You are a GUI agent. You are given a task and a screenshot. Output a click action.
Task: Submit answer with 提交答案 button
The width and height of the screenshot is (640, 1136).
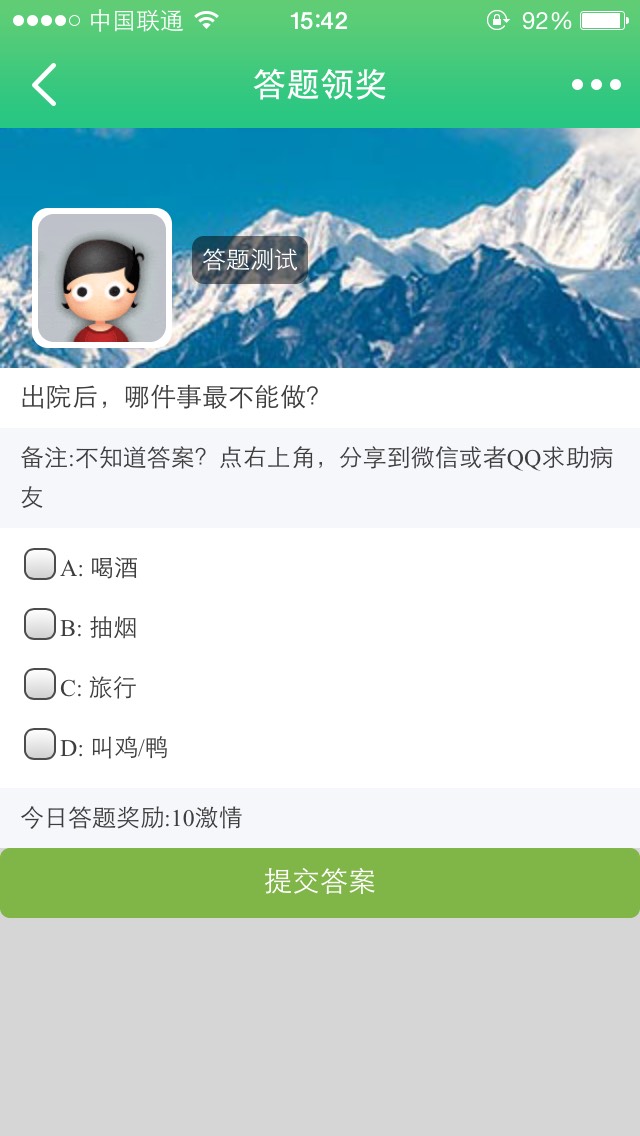coord(320,882)
